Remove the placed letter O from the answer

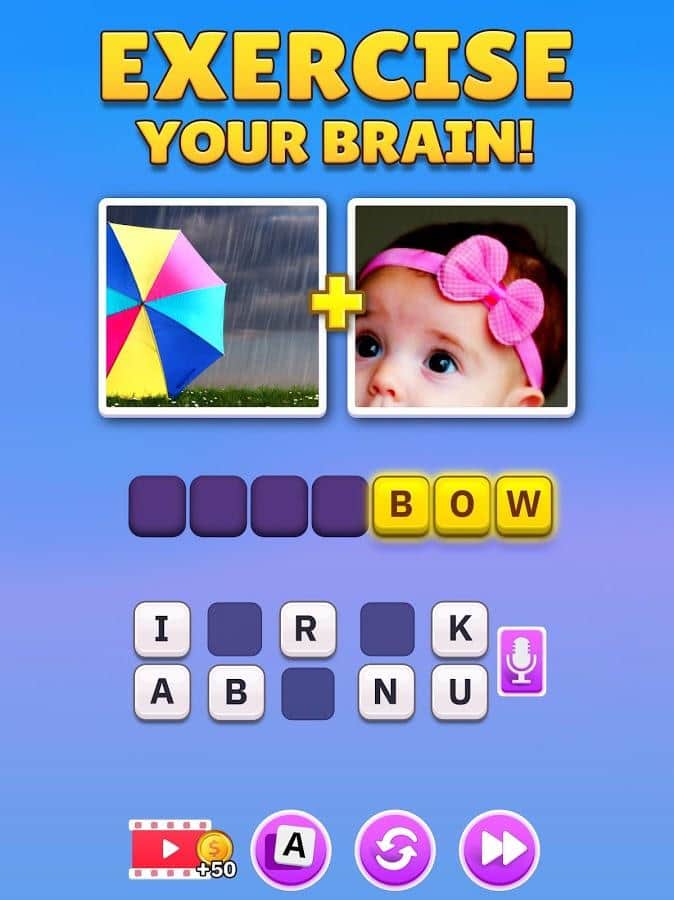461,505
